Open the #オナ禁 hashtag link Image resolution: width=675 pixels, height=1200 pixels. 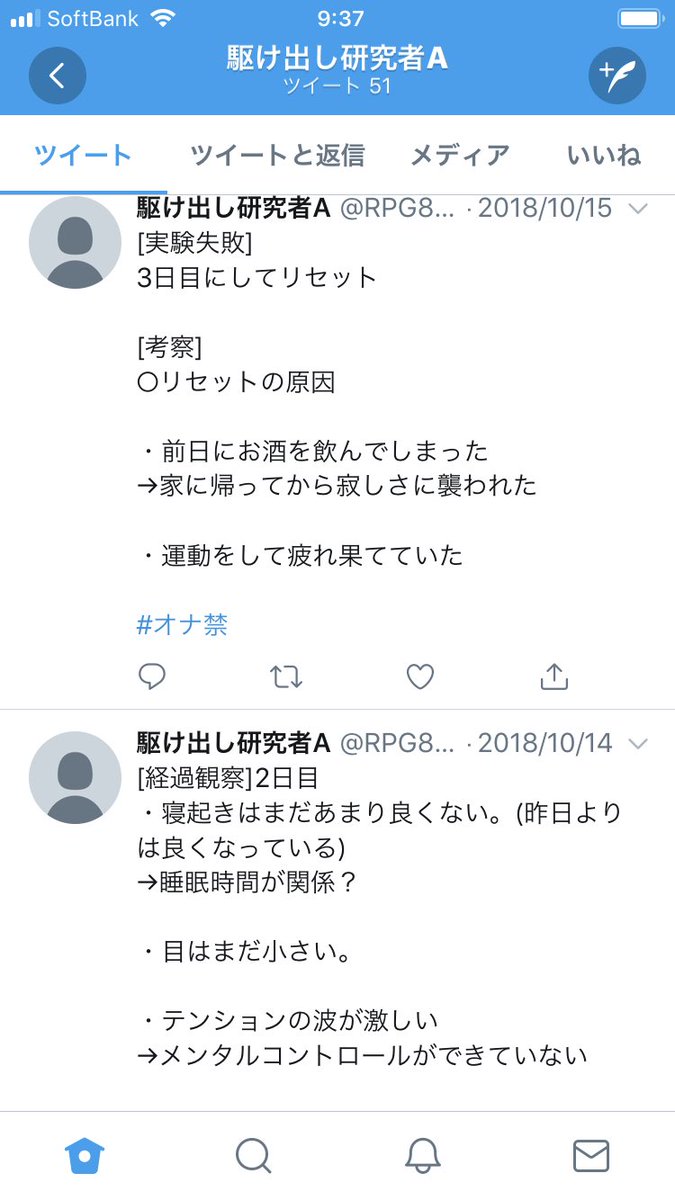pyautogui.click(x=182, y=625)
